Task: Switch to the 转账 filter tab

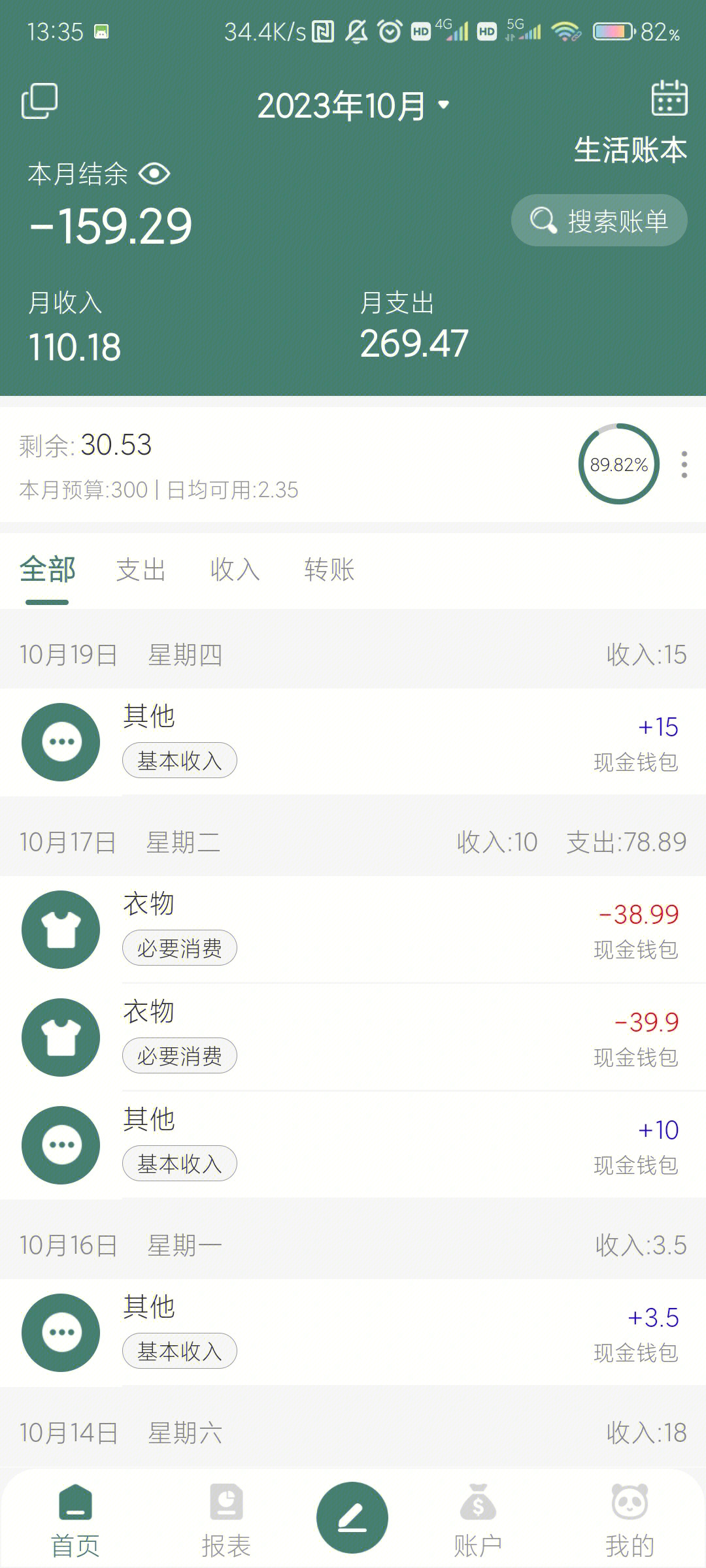Action: tap(329, 570)
